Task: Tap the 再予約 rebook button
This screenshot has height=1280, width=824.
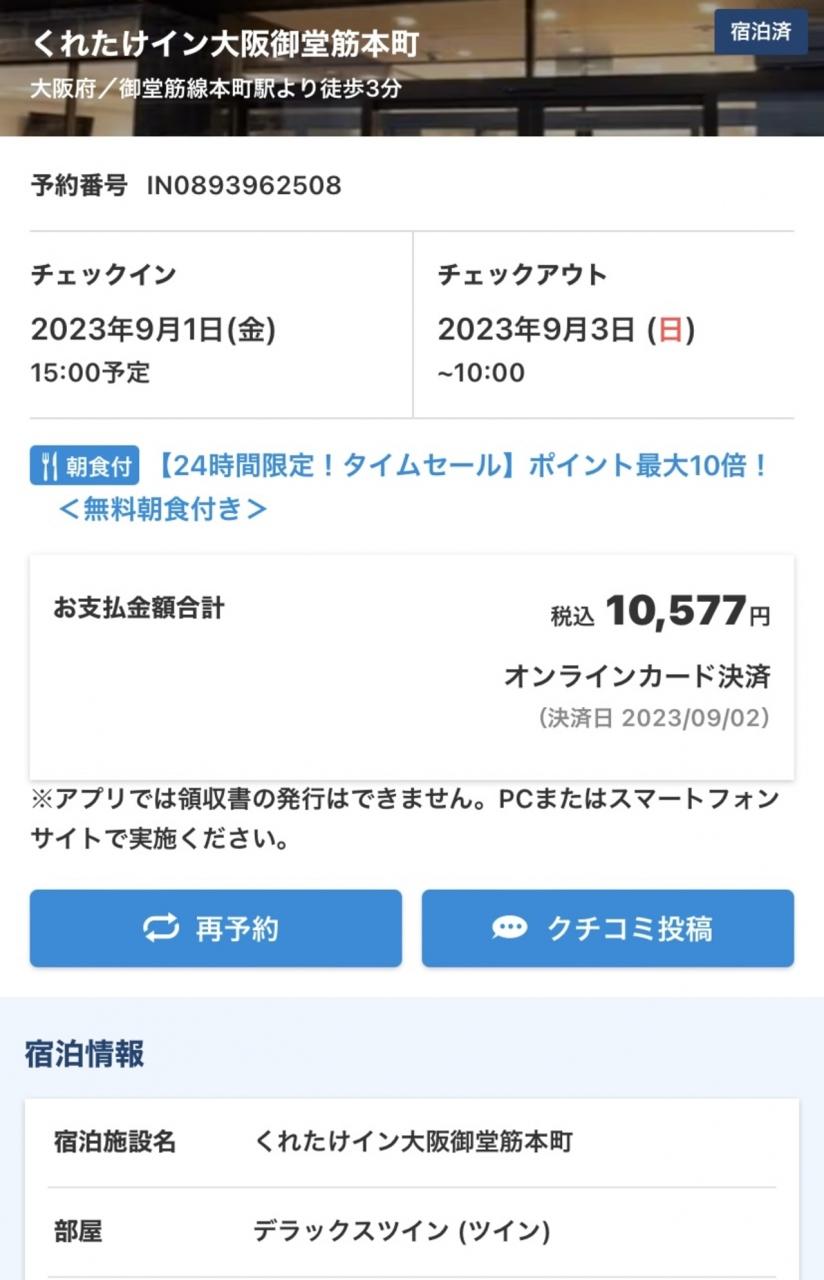Action: pyautogui.click(x=215, y=928)
